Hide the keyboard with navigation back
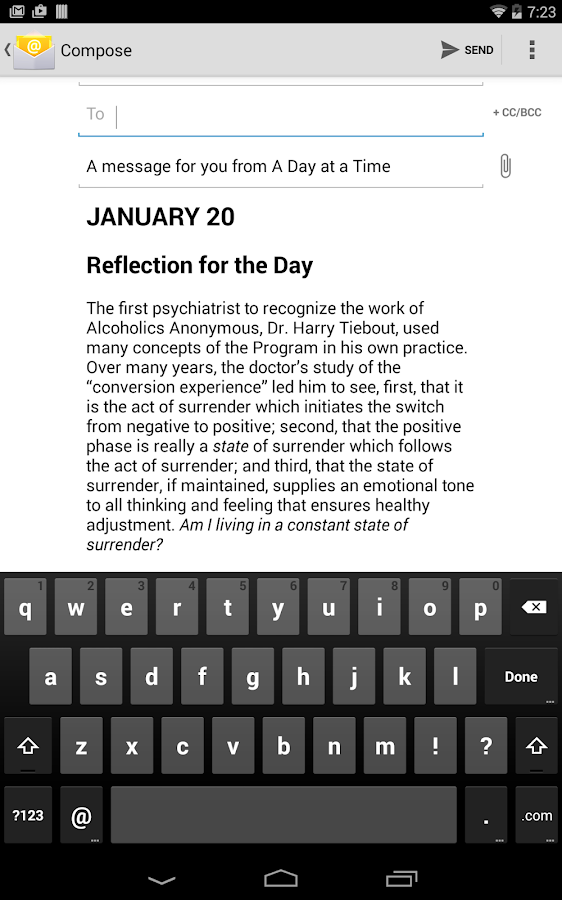This screenshot has height=900, width=562. click(162, 879)
